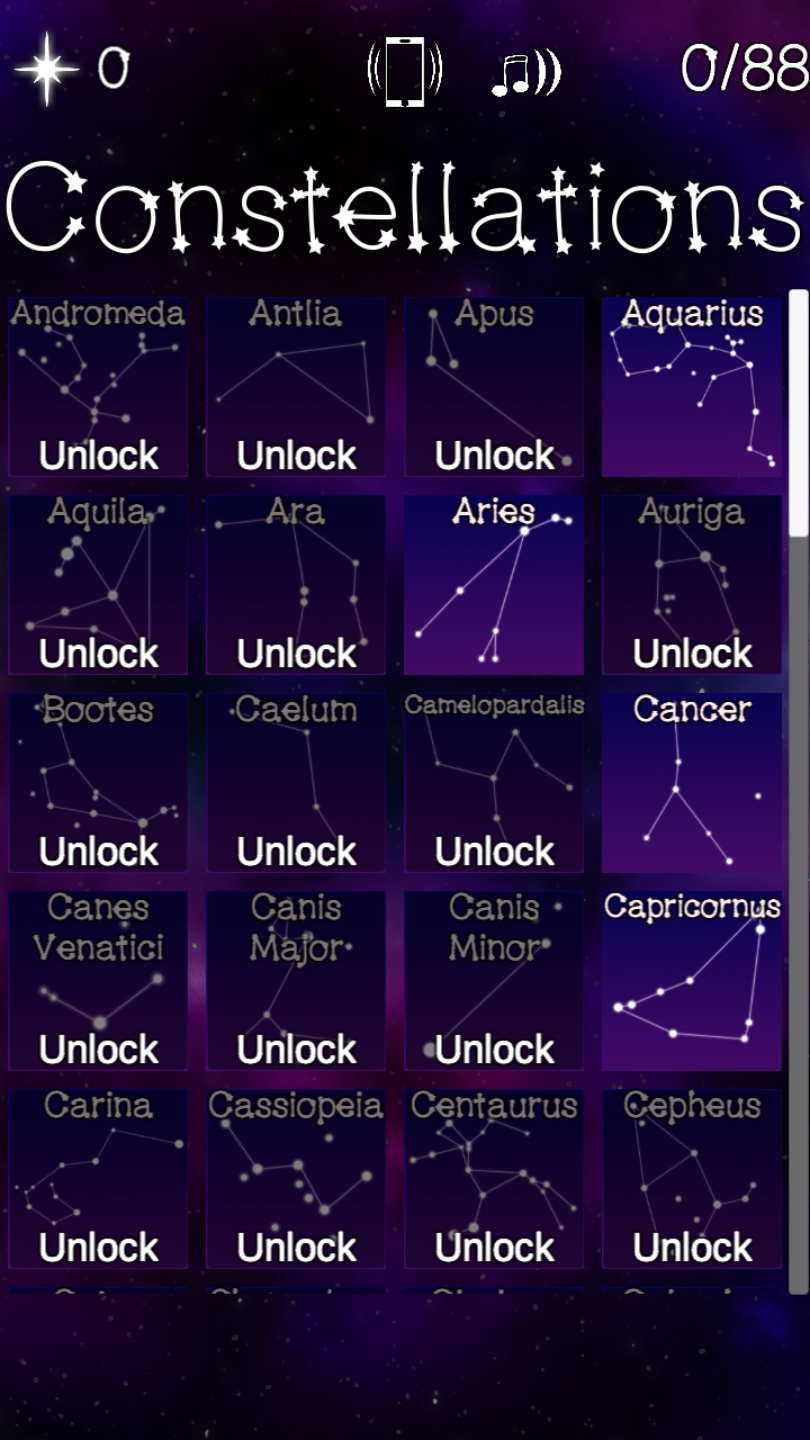Image resolution: width=810 pixels, height=1440 pixels.
Task: Unlock the Cepheus constellation
Action: (x=692, y=1247)
